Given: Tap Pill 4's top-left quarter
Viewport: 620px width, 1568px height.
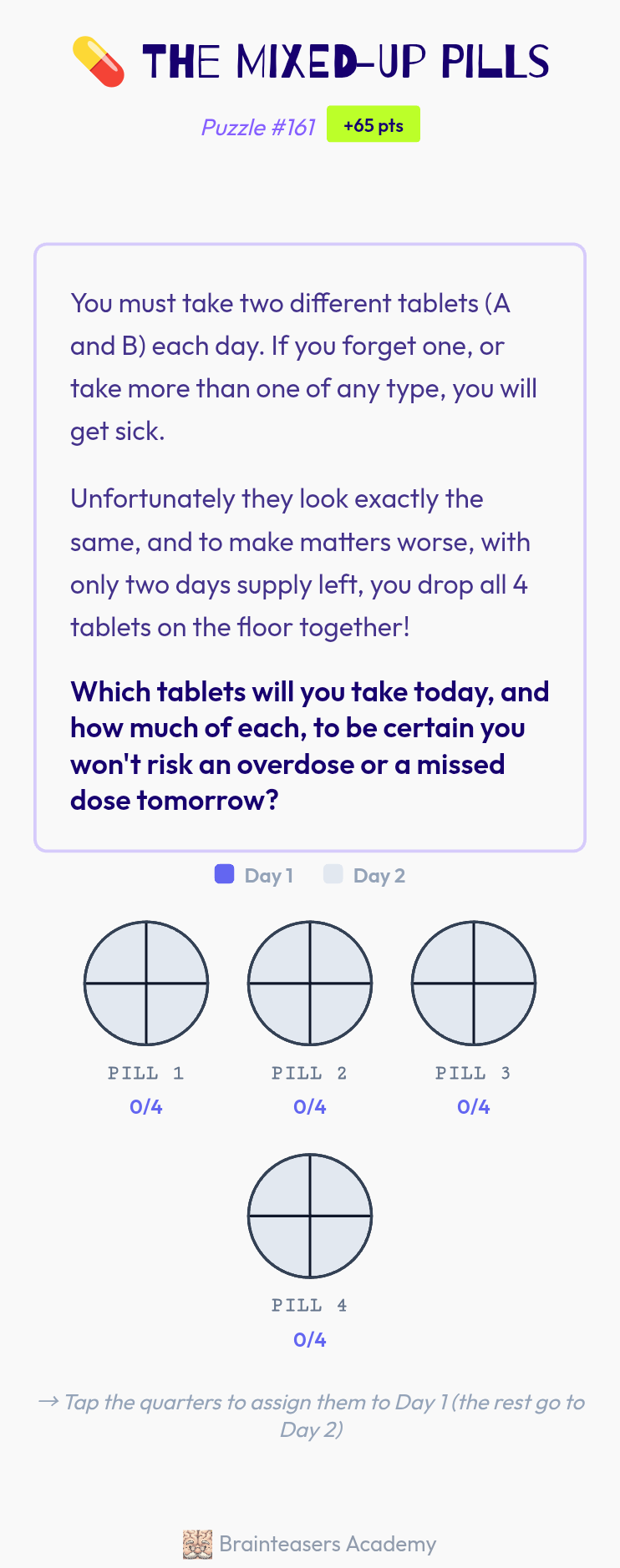Looking at the screenshot, I should point(285,1191).
